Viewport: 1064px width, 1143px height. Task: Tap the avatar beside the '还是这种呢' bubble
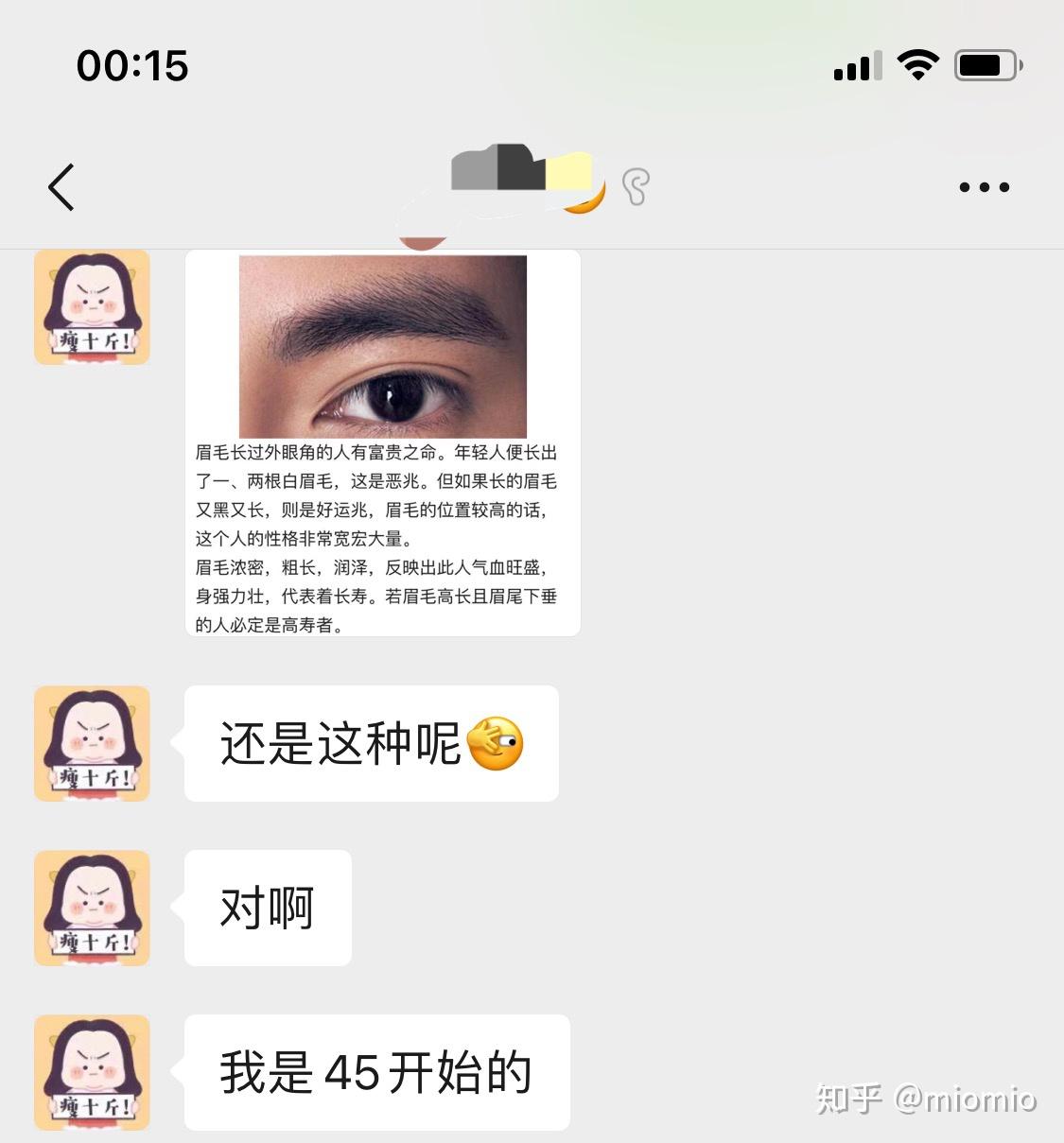91,744
